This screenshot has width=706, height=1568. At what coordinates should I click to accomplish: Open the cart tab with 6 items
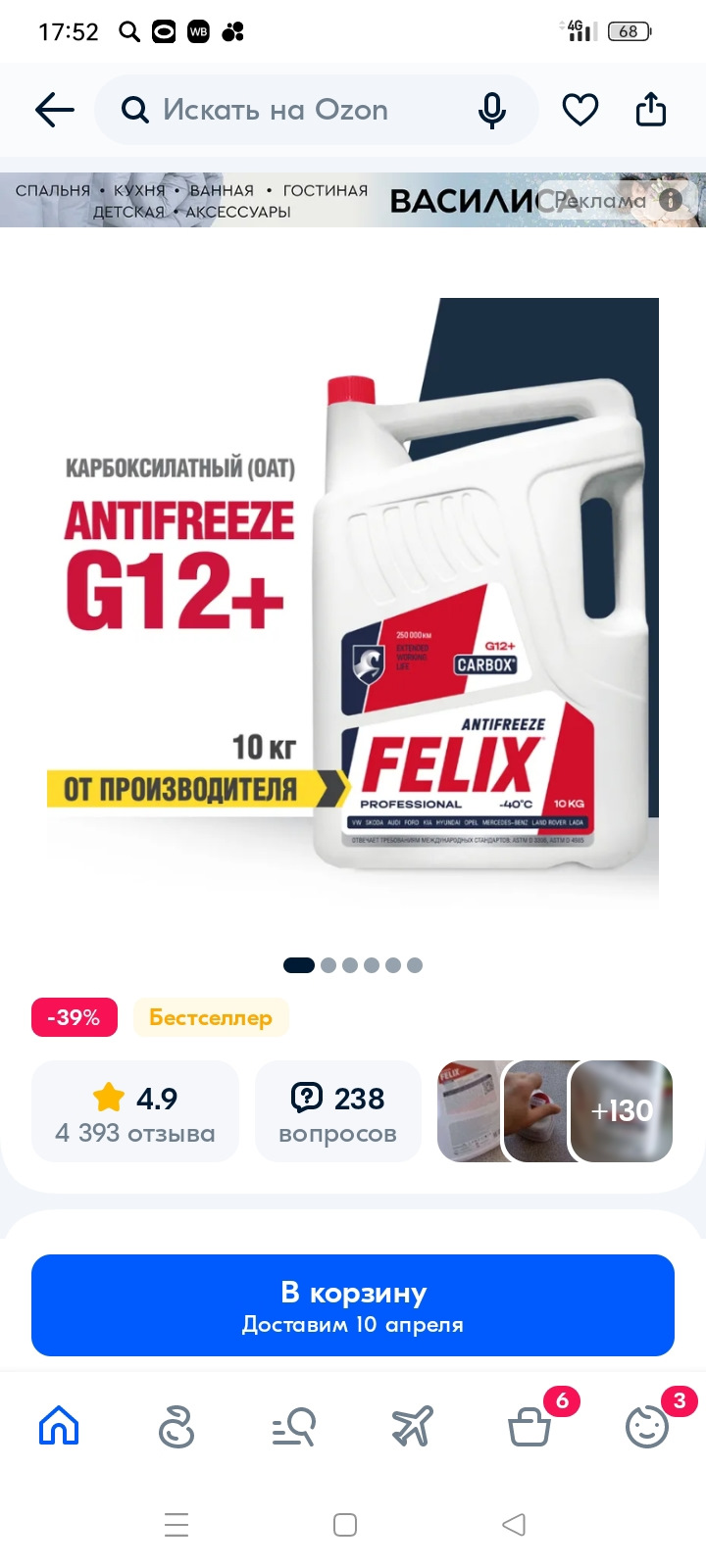[x=529, y=1426]
